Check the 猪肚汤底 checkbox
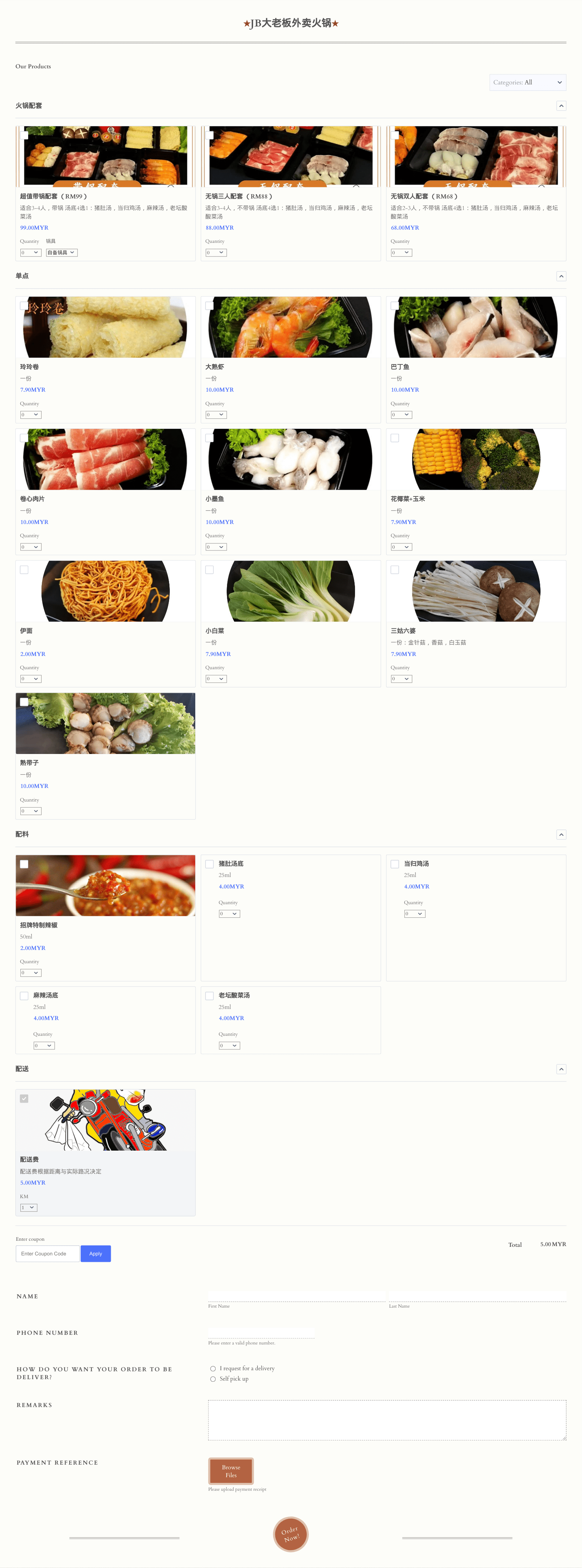 click(x=209, y=864)
